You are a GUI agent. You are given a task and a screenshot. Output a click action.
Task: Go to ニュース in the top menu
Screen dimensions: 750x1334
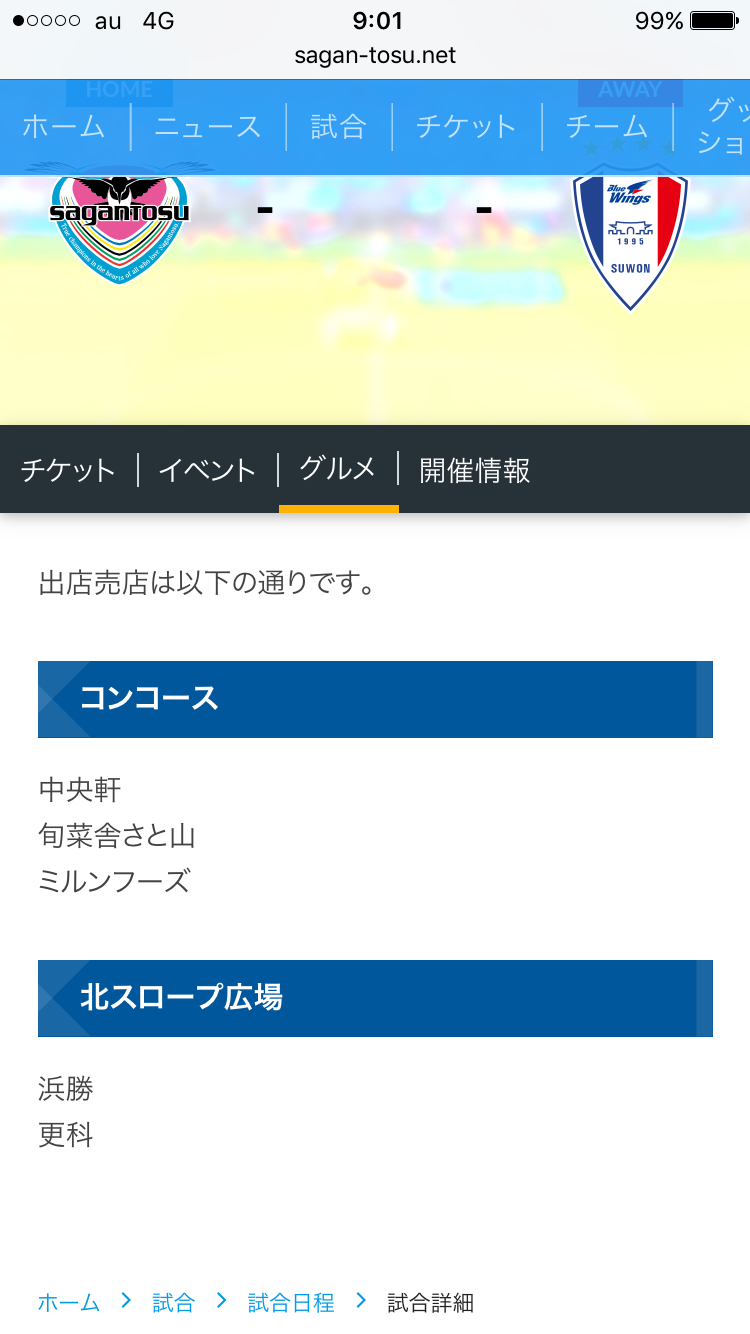tap(208, 127)
